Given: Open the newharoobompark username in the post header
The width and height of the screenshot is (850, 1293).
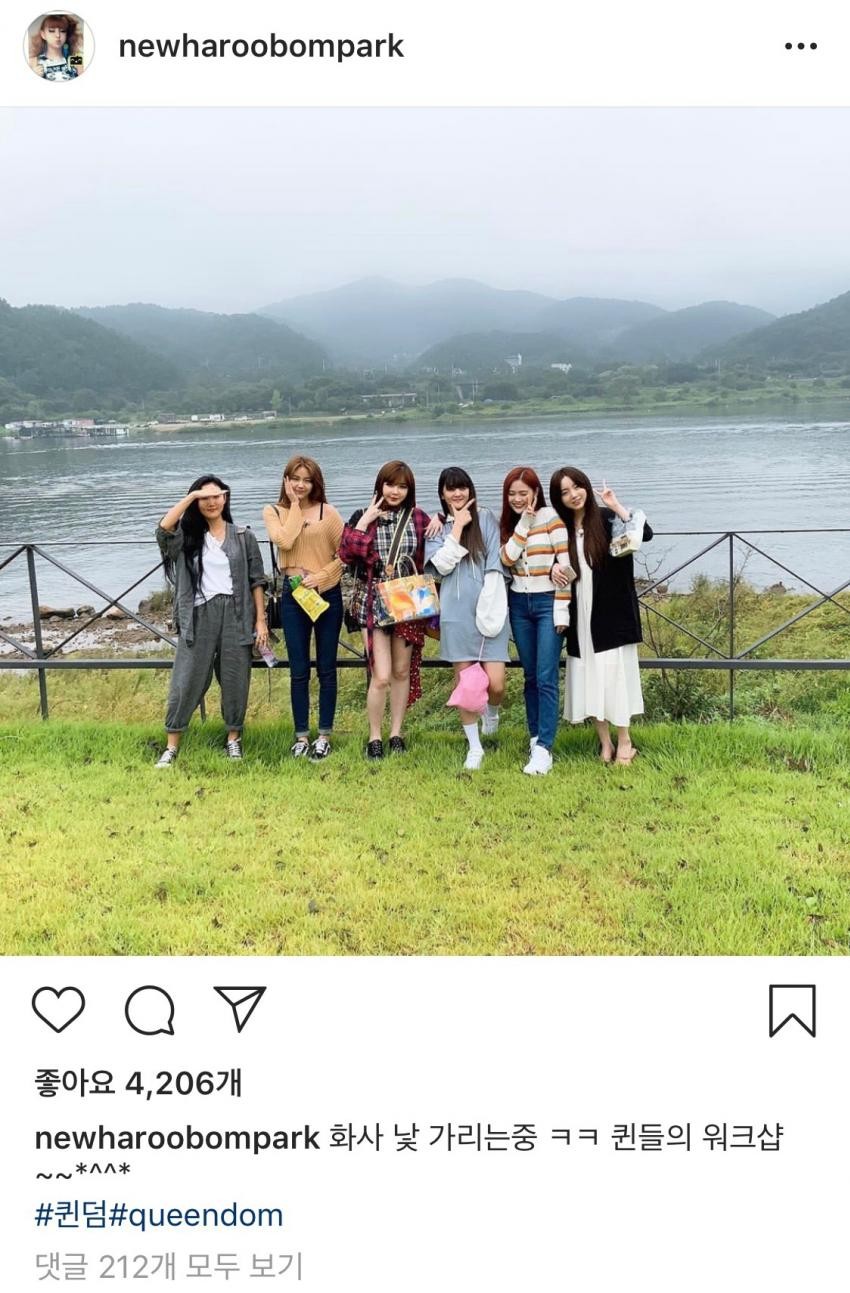Looking at the screenshot, I should click(x=261, y=46).
